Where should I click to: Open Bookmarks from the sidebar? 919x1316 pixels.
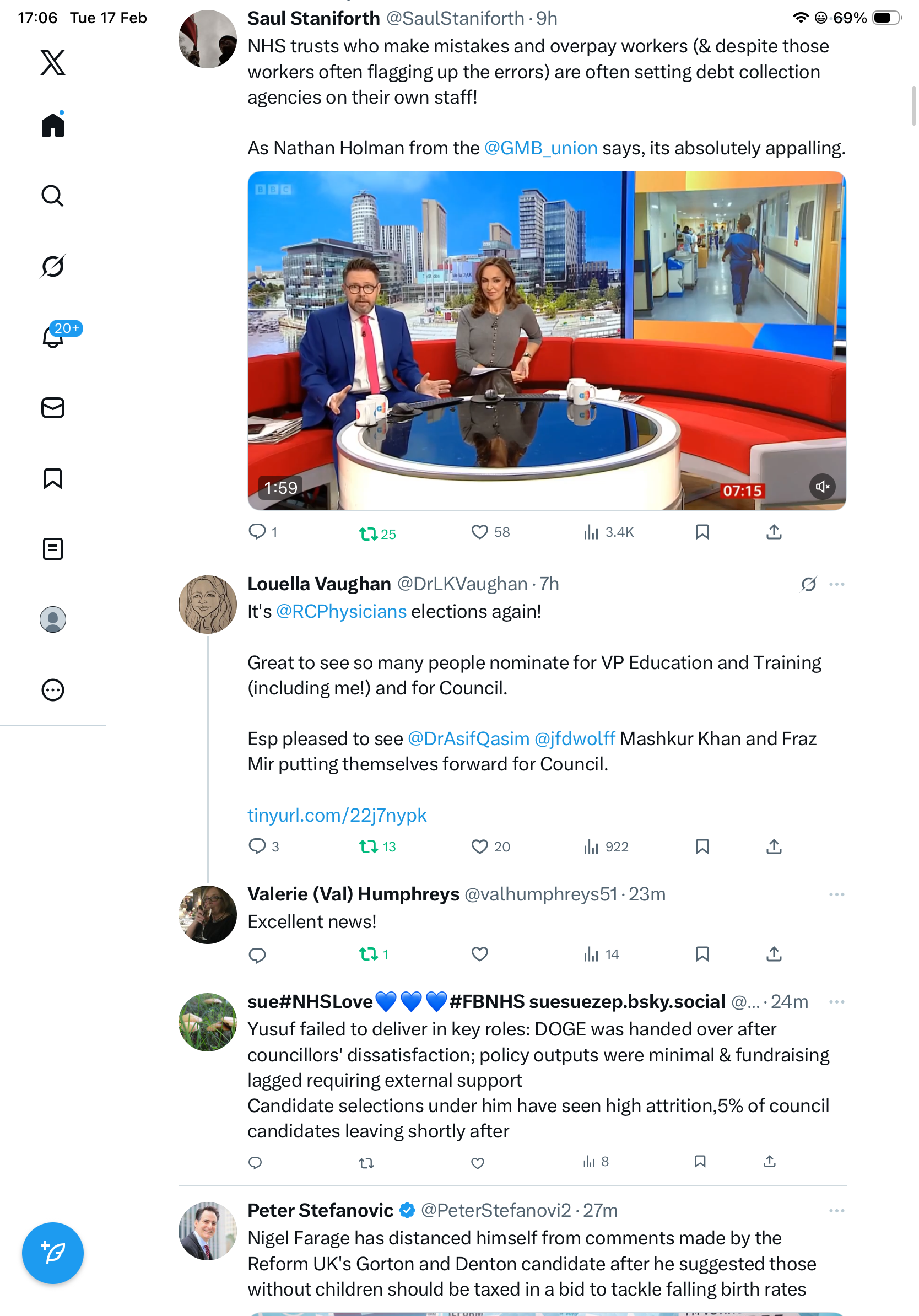click(53, 478)
